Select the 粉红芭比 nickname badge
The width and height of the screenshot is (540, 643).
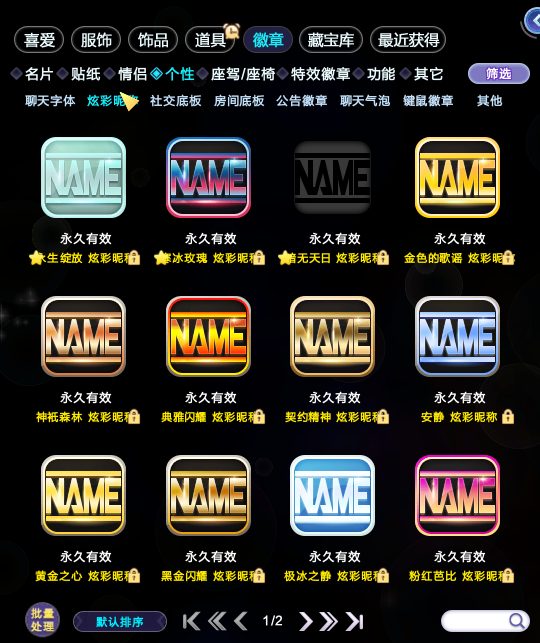tap(457, 495)
